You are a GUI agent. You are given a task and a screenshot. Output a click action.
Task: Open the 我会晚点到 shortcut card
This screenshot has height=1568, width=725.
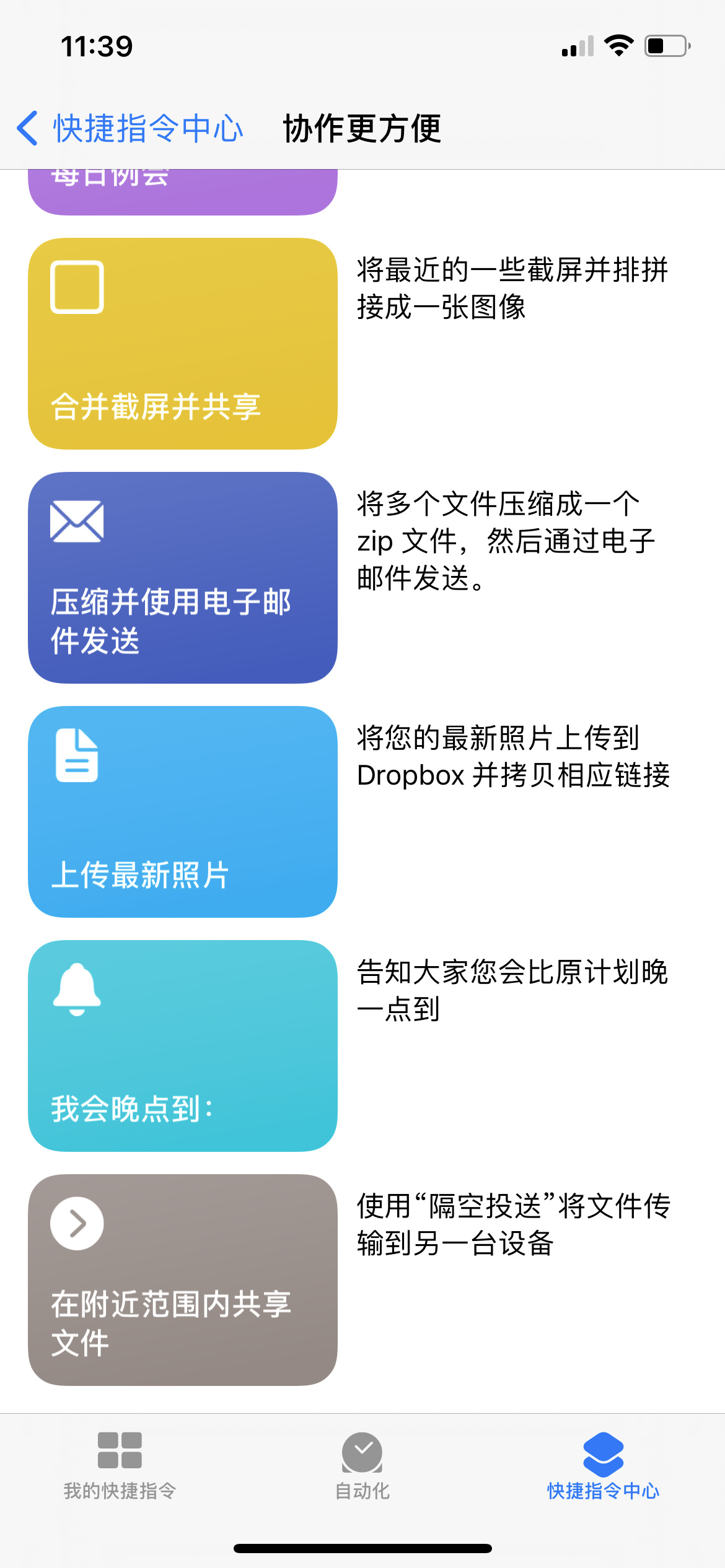[x=183, y=1046]
